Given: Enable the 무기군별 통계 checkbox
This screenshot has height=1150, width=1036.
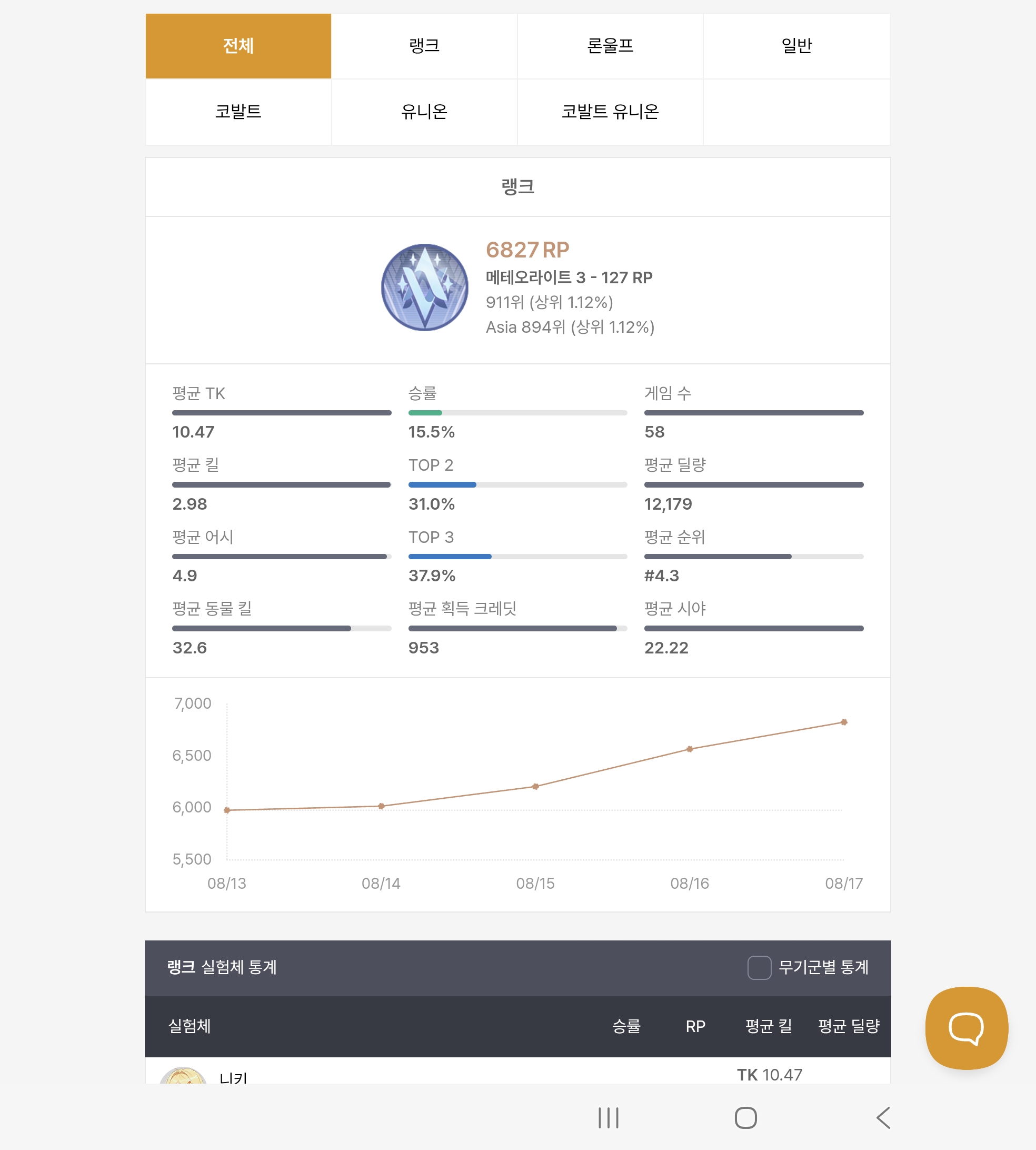Looking at the screenshot, I should tap(759, 967).
